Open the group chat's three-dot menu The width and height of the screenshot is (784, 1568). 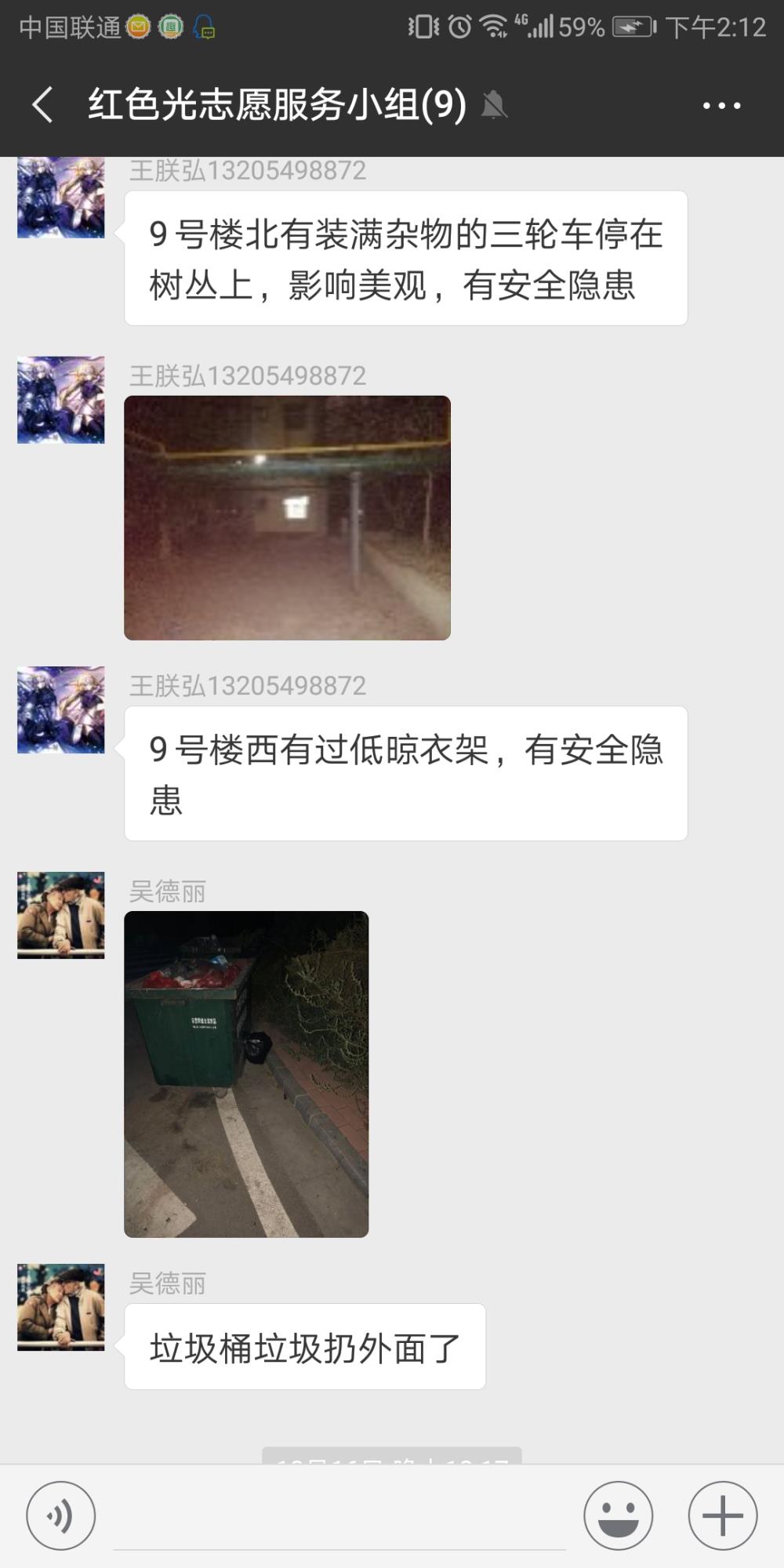click(x=721, y=105)
